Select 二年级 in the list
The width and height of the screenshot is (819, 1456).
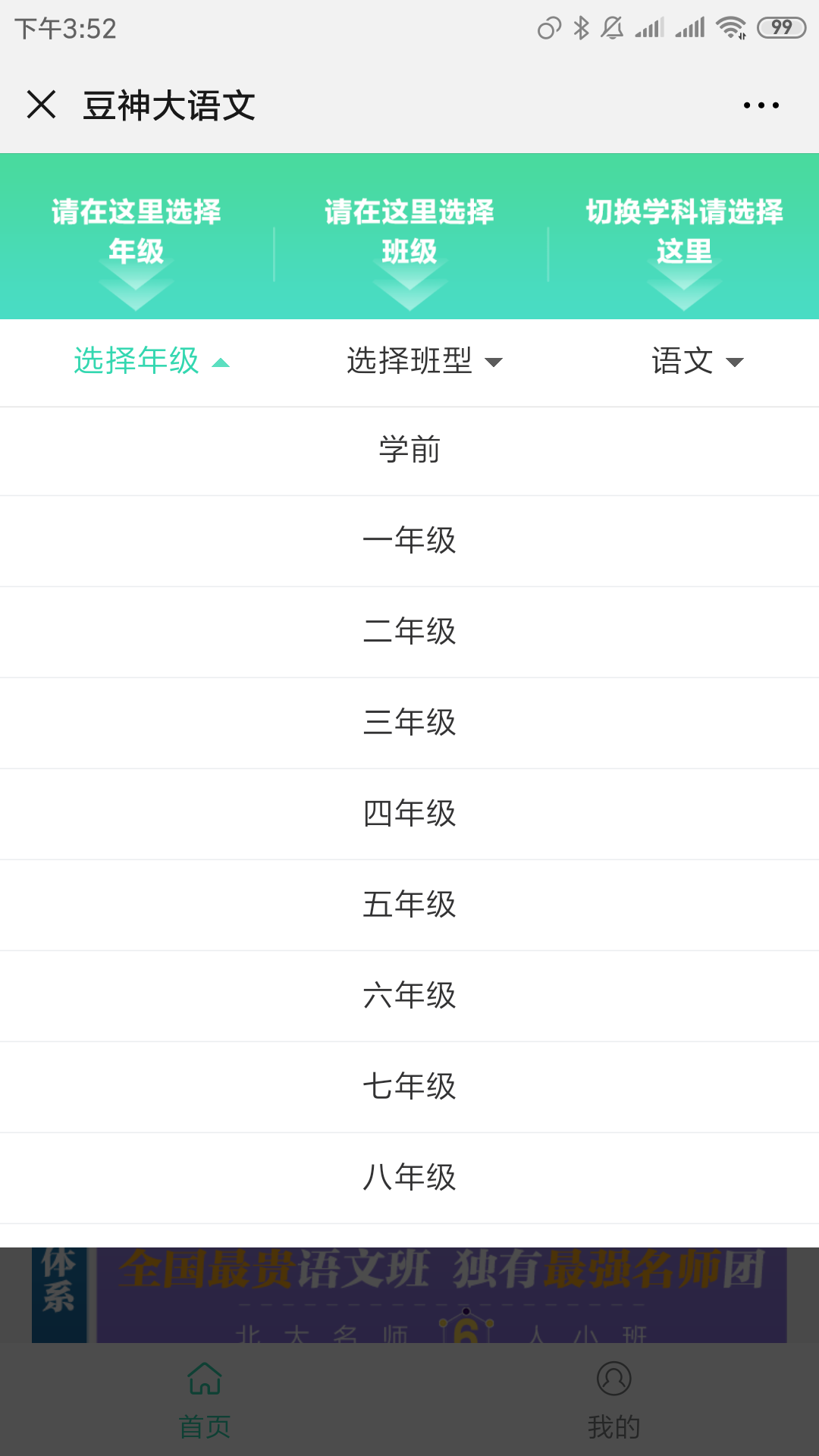point(409,632)
